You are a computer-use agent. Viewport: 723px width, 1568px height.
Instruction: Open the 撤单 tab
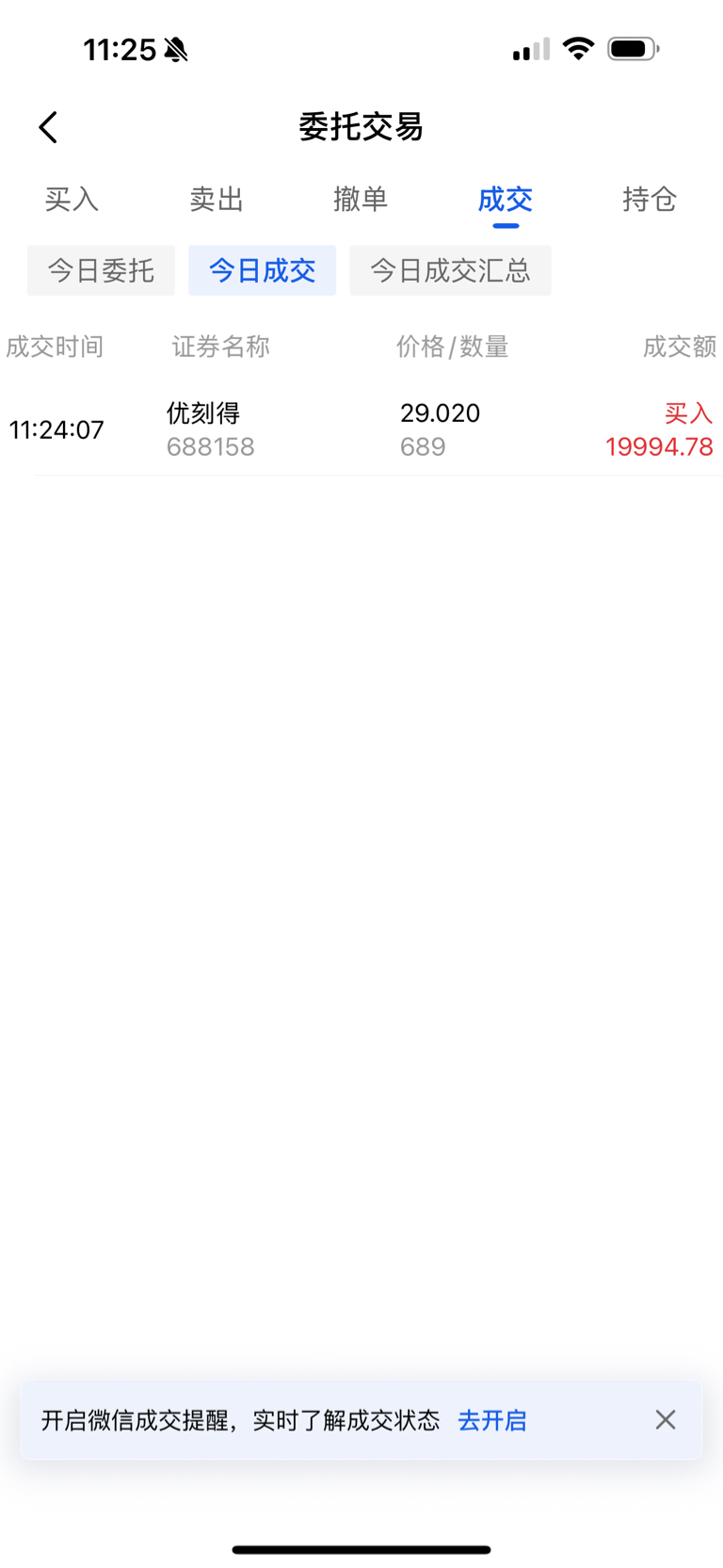pos(361,200)
